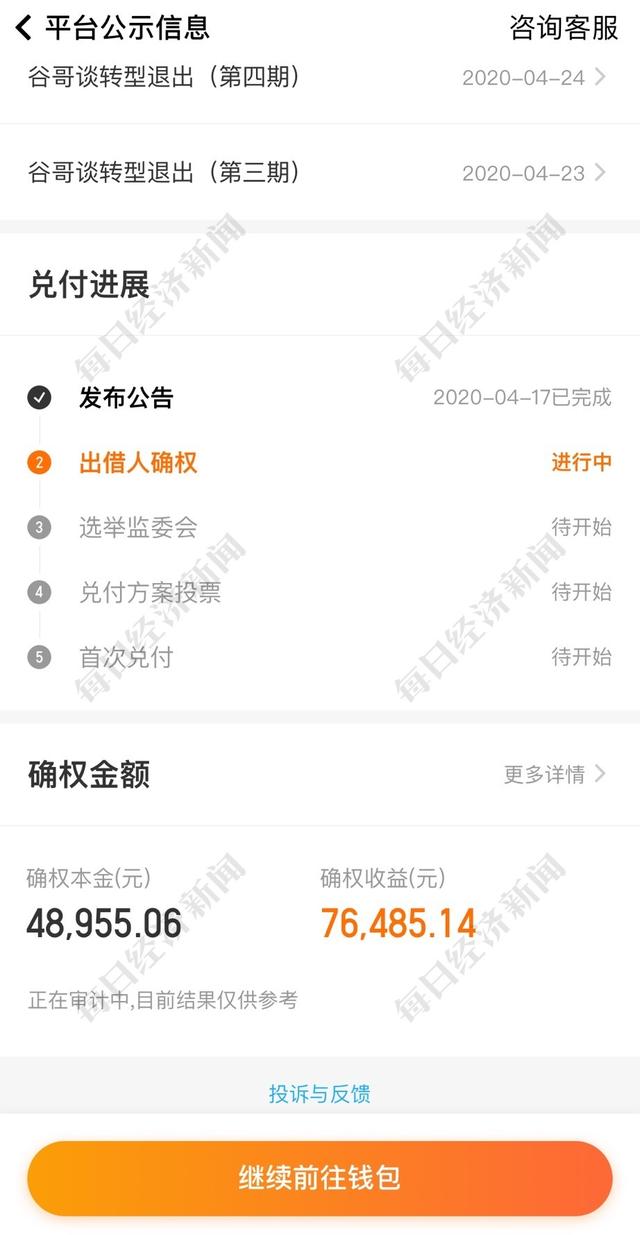View 更多详情 for confirmed amounts
Screen dimensions: 640x1235
tap(555, 774)
